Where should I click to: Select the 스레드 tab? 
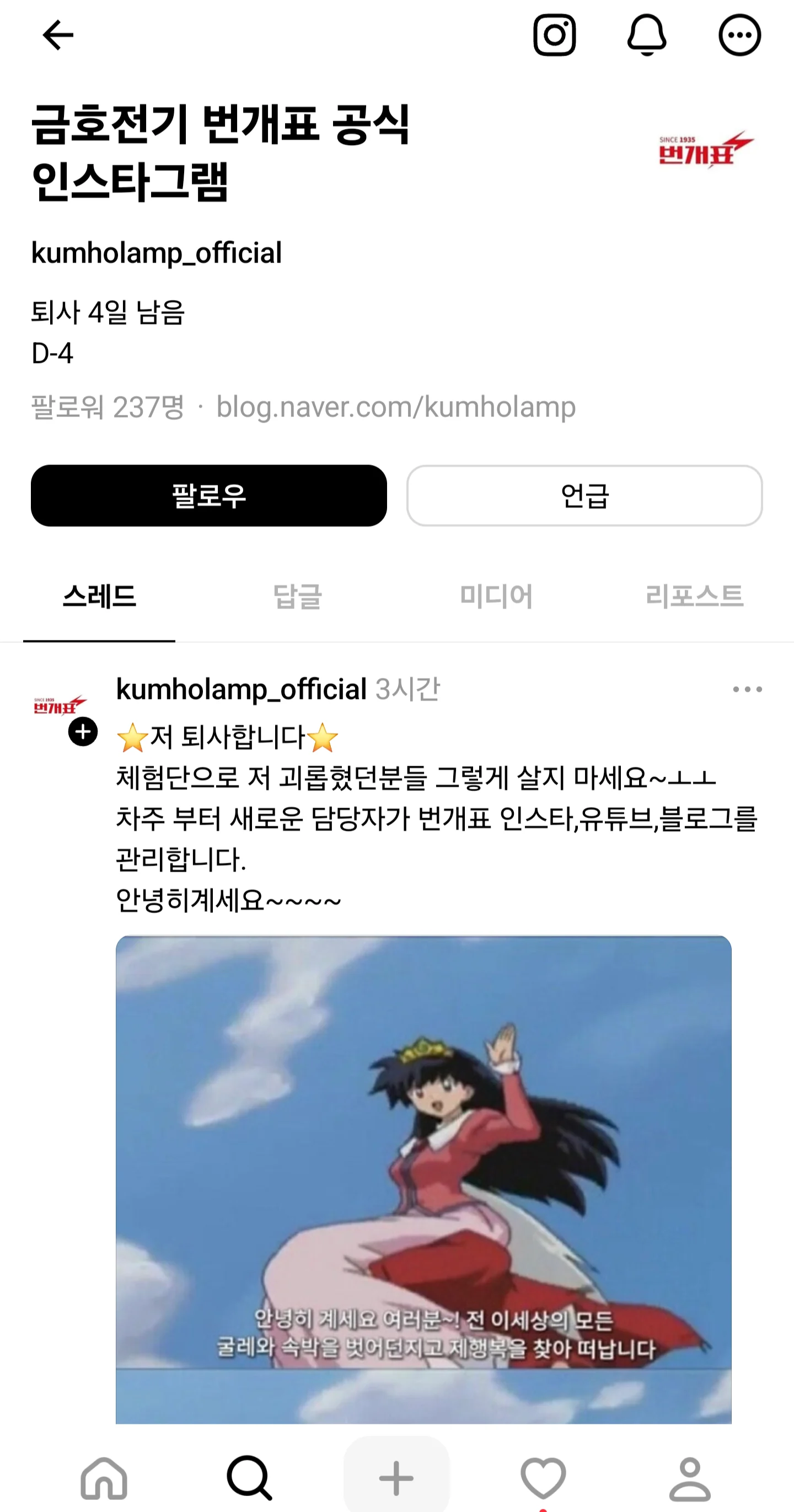point(99,596)
